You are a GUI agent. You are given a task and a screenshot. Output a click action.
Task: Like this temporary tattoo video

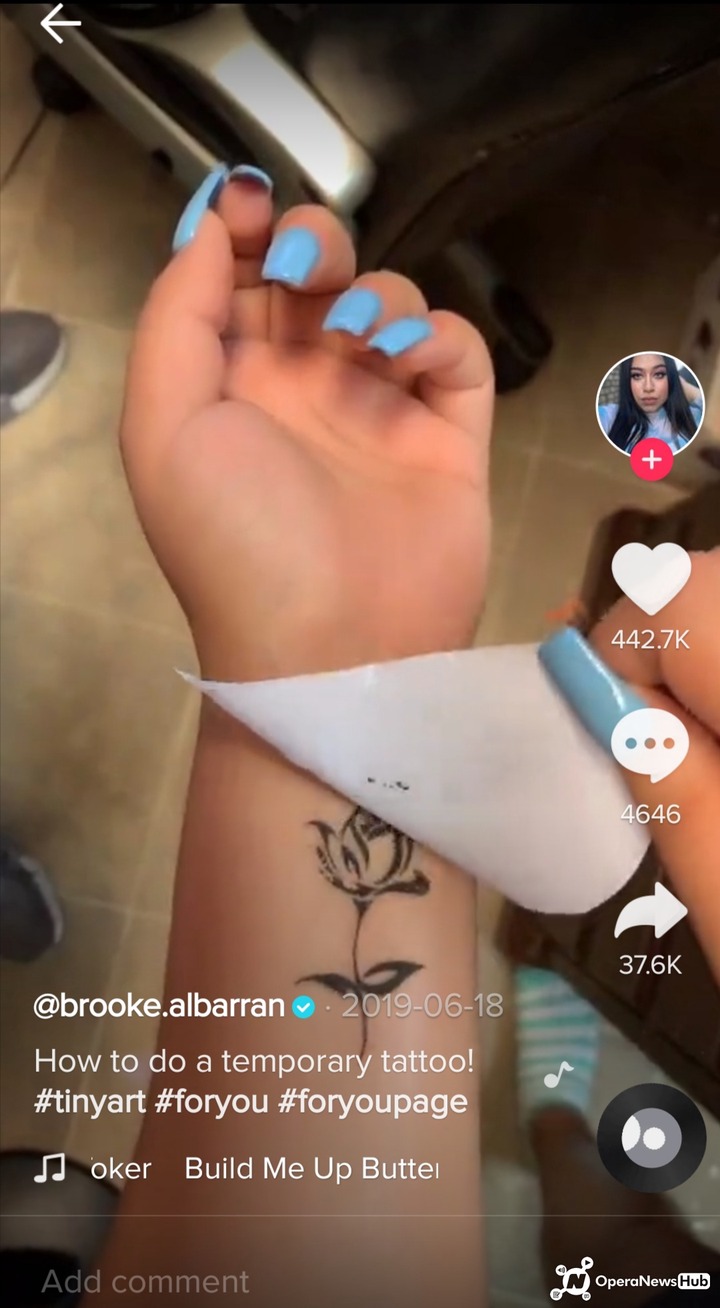click(x=651, y=578)
